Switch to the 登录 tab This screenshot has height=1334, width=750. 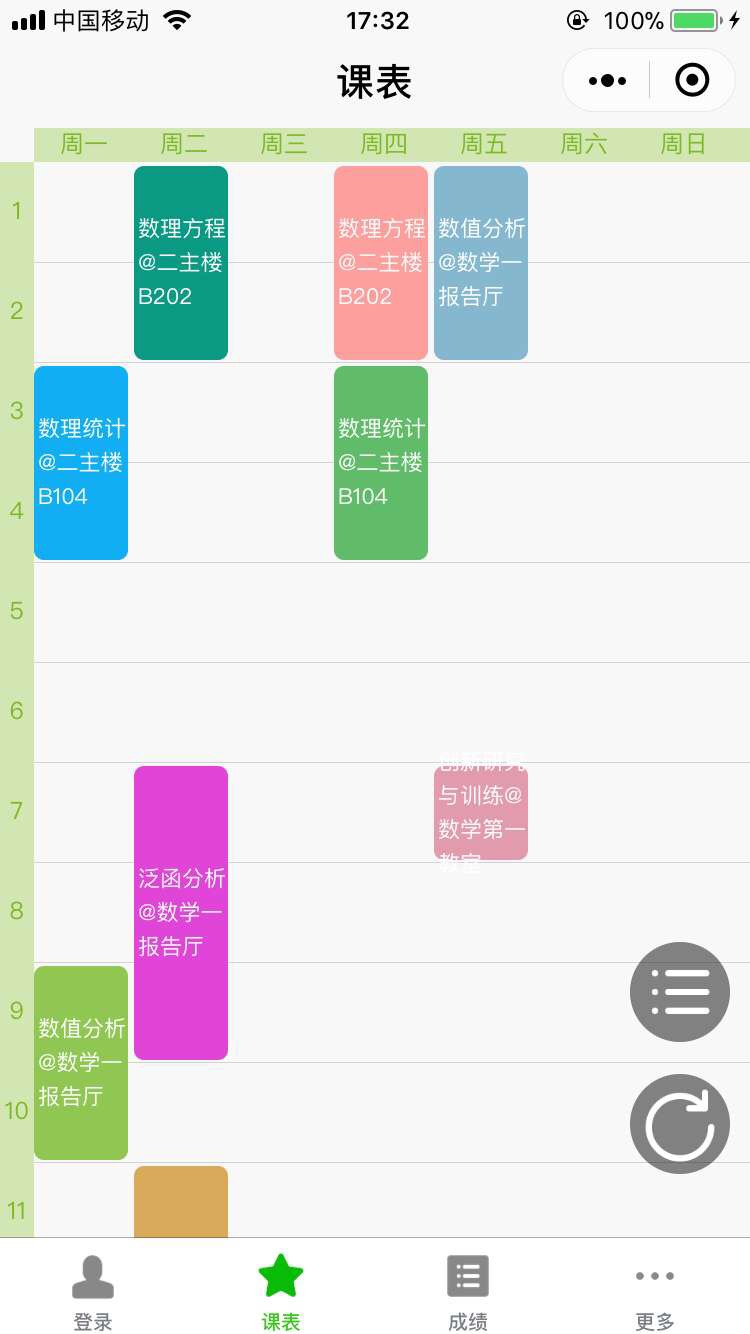click(x=93, y=1292)
